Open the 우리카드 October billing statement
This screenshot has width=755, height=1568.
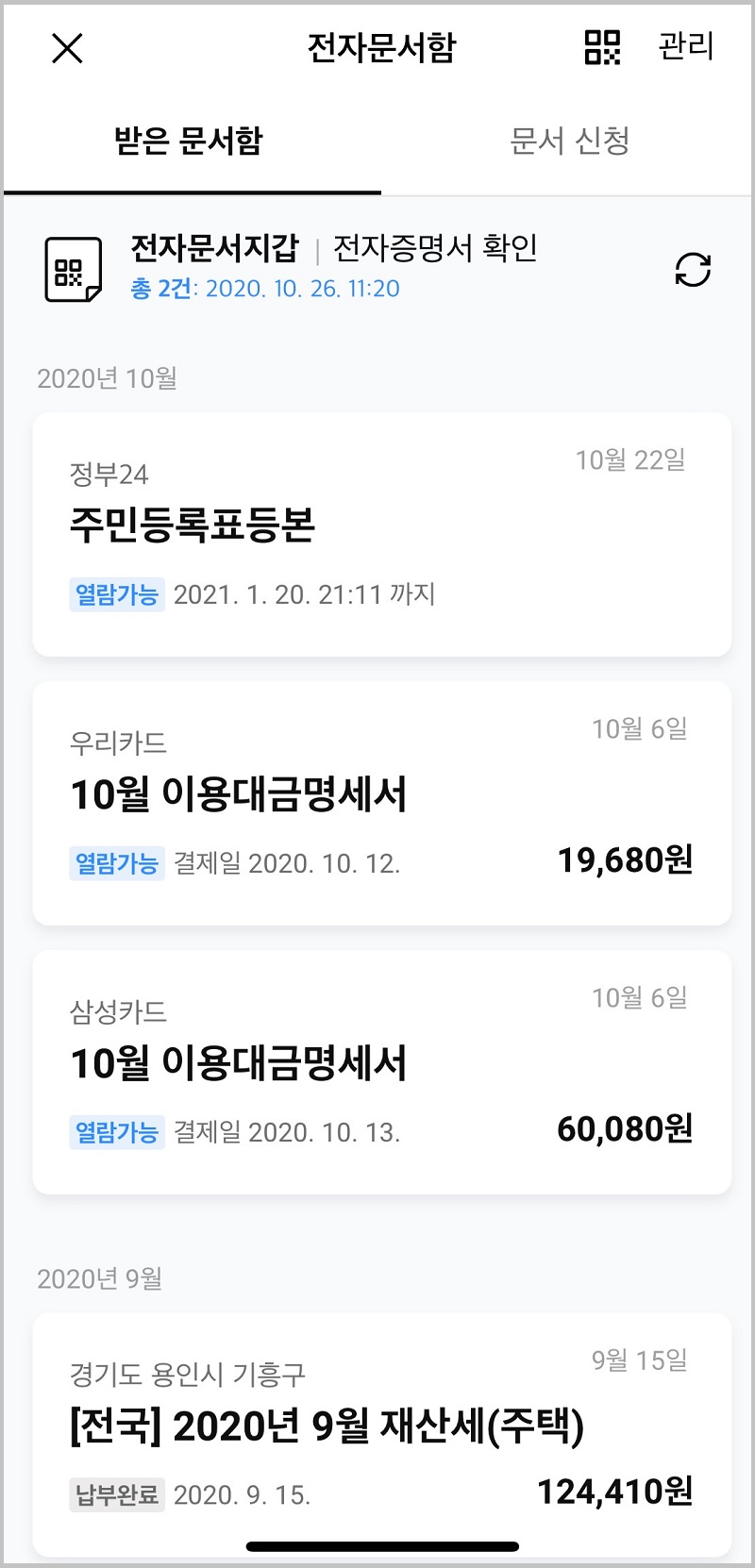pyautogui.click(x=377, y=802)
